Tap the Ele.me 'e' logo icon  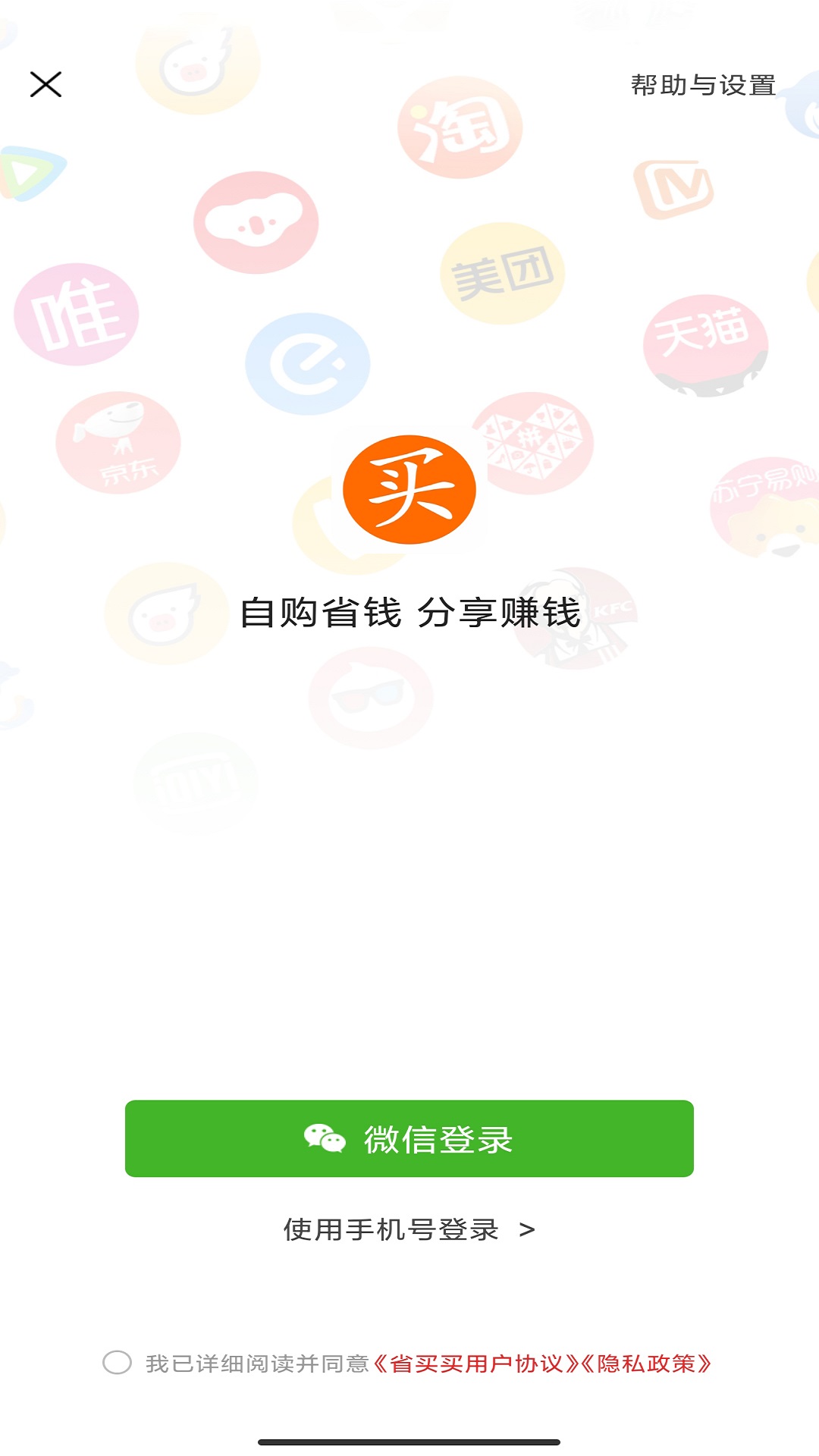pos(307,362)
